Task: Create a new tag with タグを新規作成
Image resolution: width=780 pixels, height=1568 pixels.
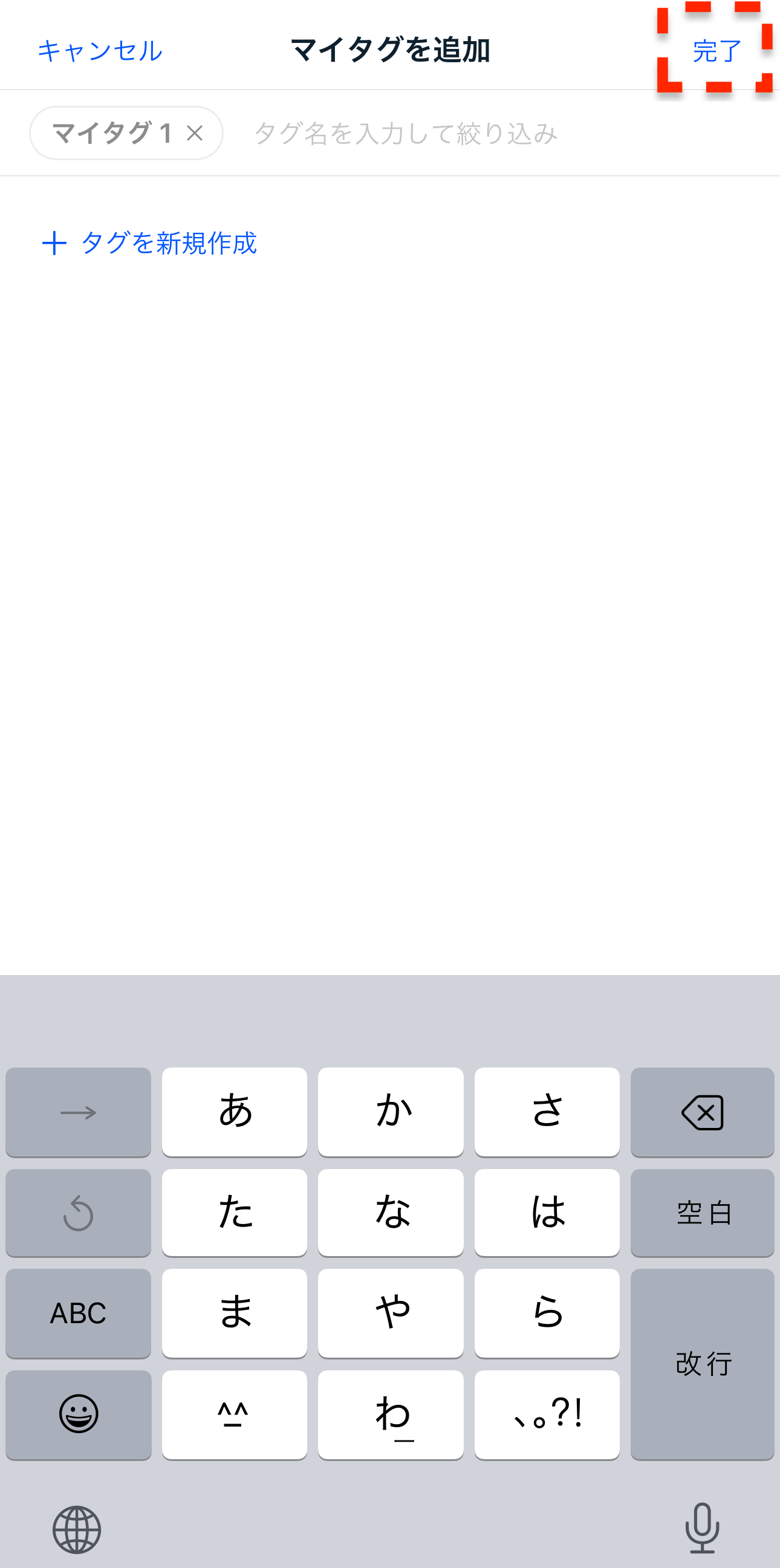Action: point(150,243)
